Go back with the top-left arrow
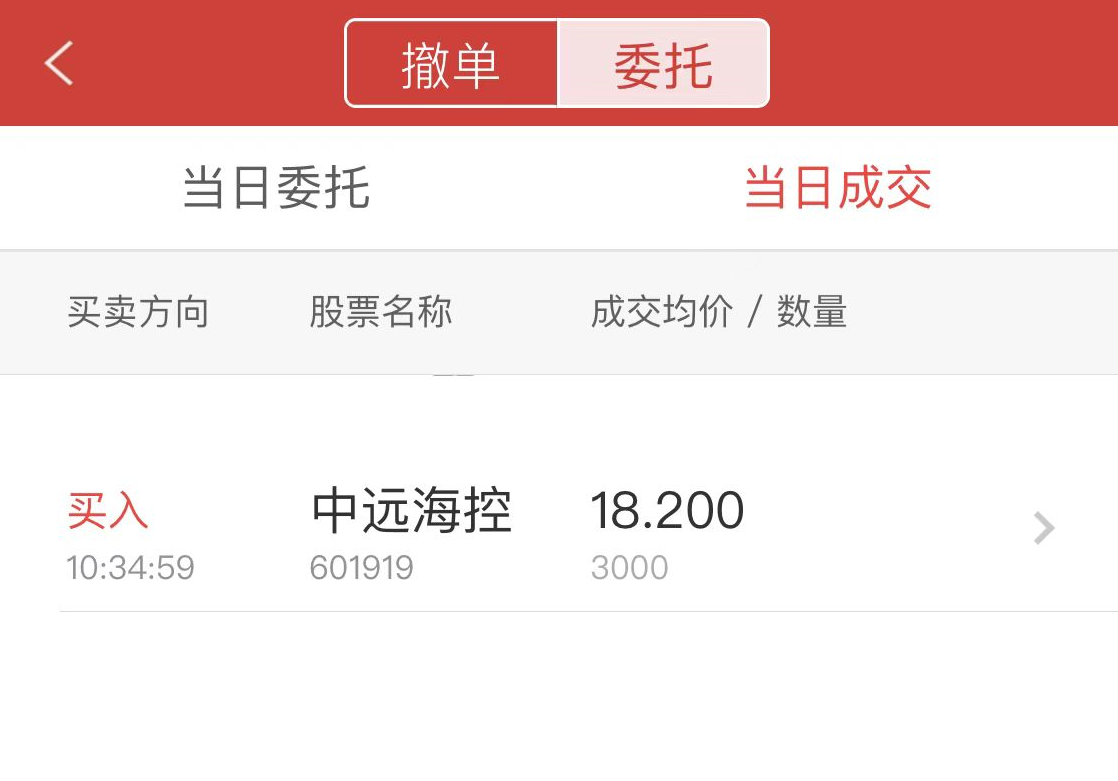 pyautogui.click(x=58, y=63)
